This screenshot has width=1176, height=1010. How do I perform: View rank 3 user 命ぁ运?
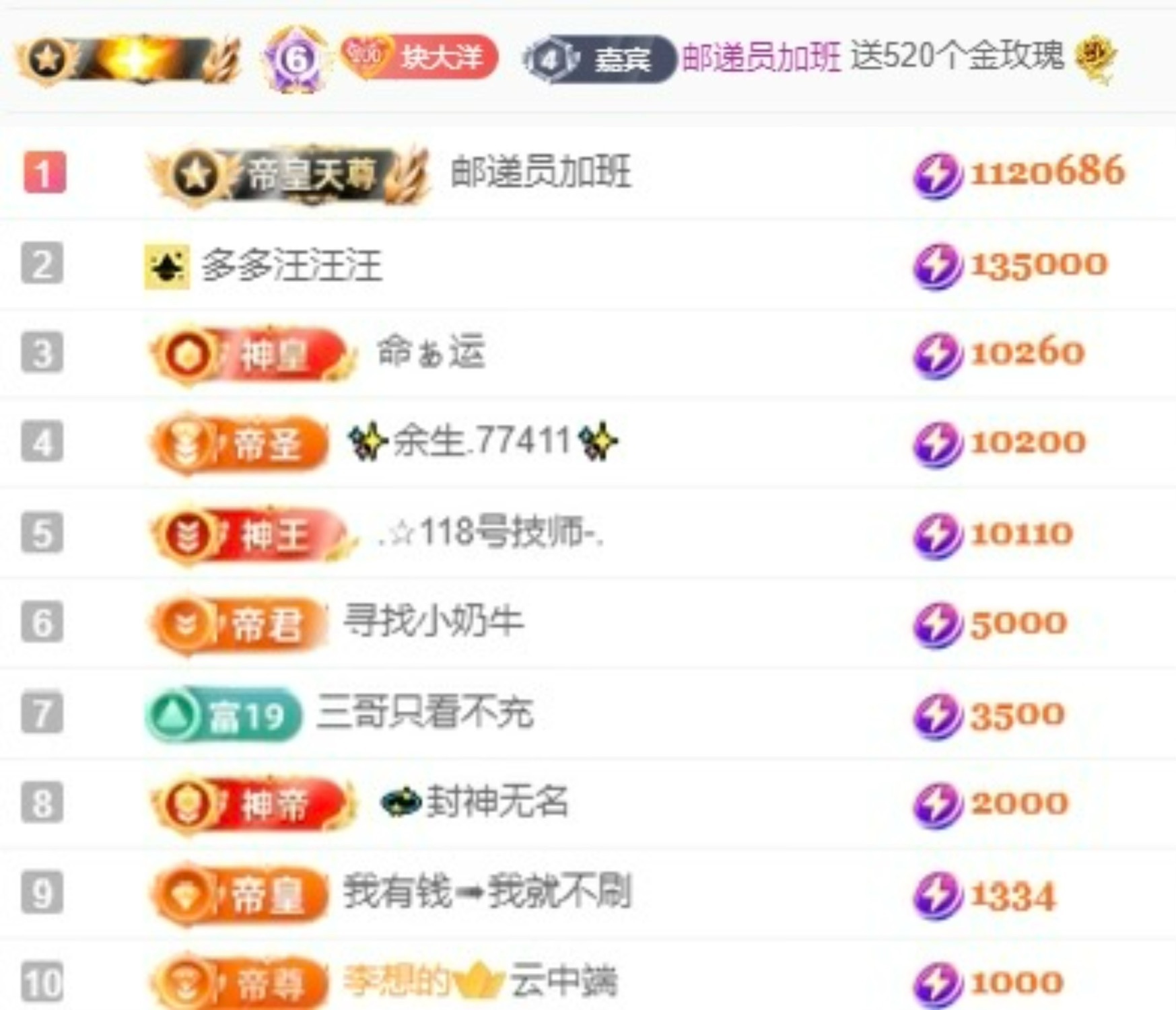[x=431, y=352]
